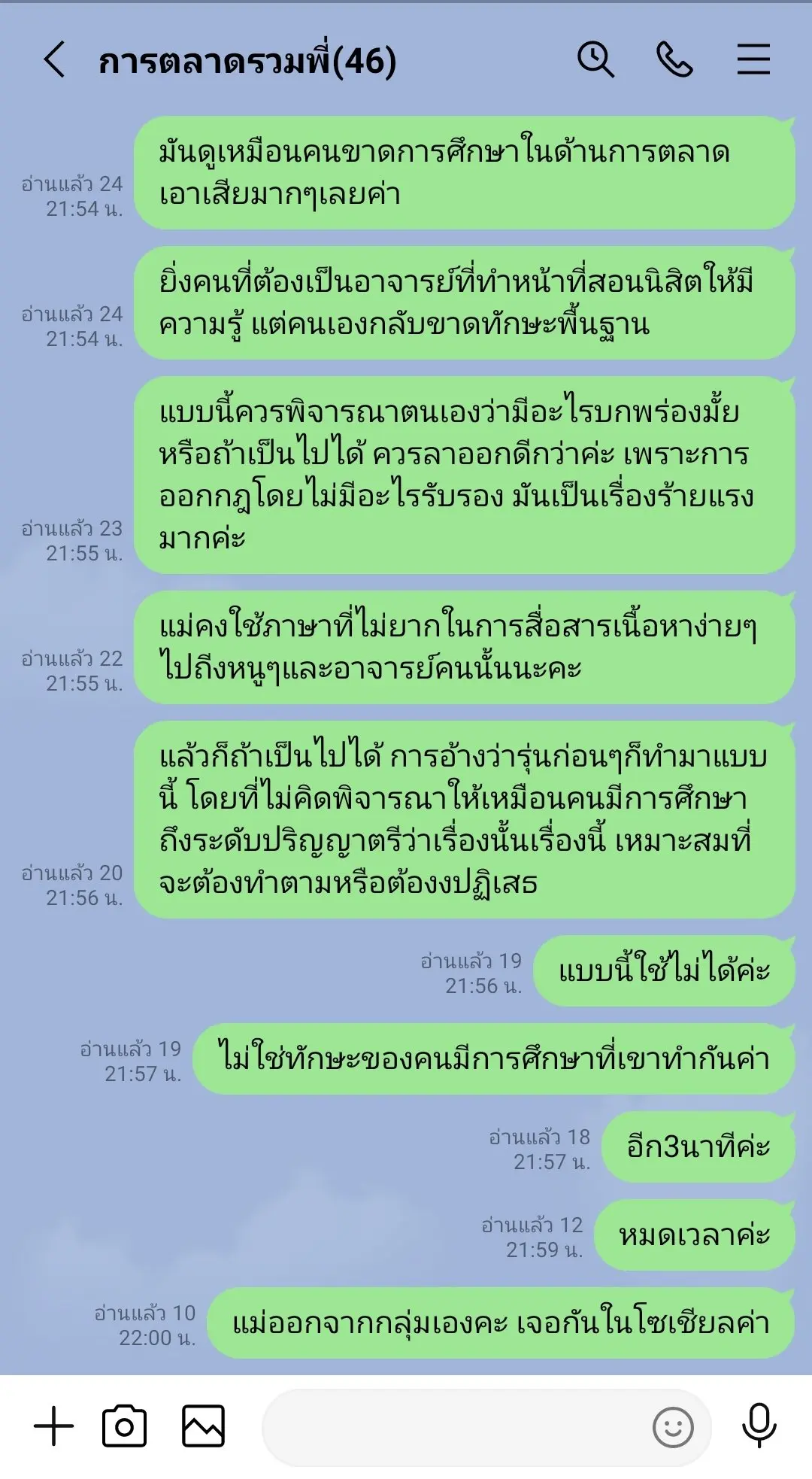812x1479 pixels.
Task: Open the plus attachment options
Action: 54,1426
